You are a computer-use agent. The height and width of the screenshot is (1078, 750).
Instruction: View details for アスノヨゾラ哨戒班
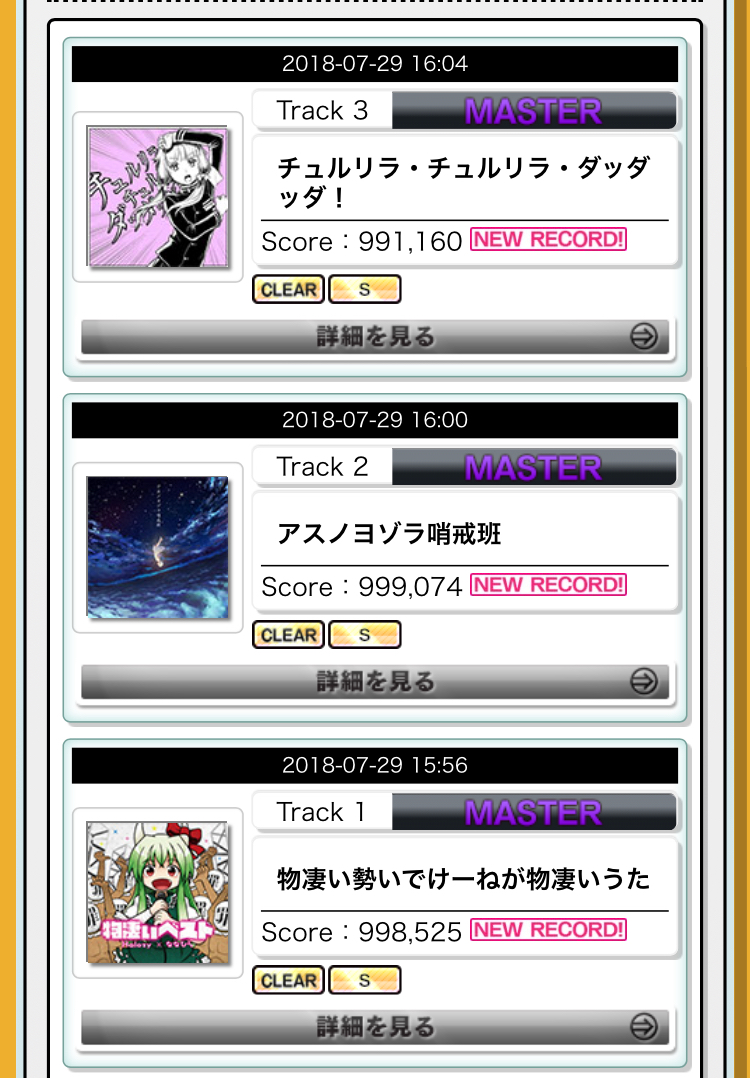[375, 682]
